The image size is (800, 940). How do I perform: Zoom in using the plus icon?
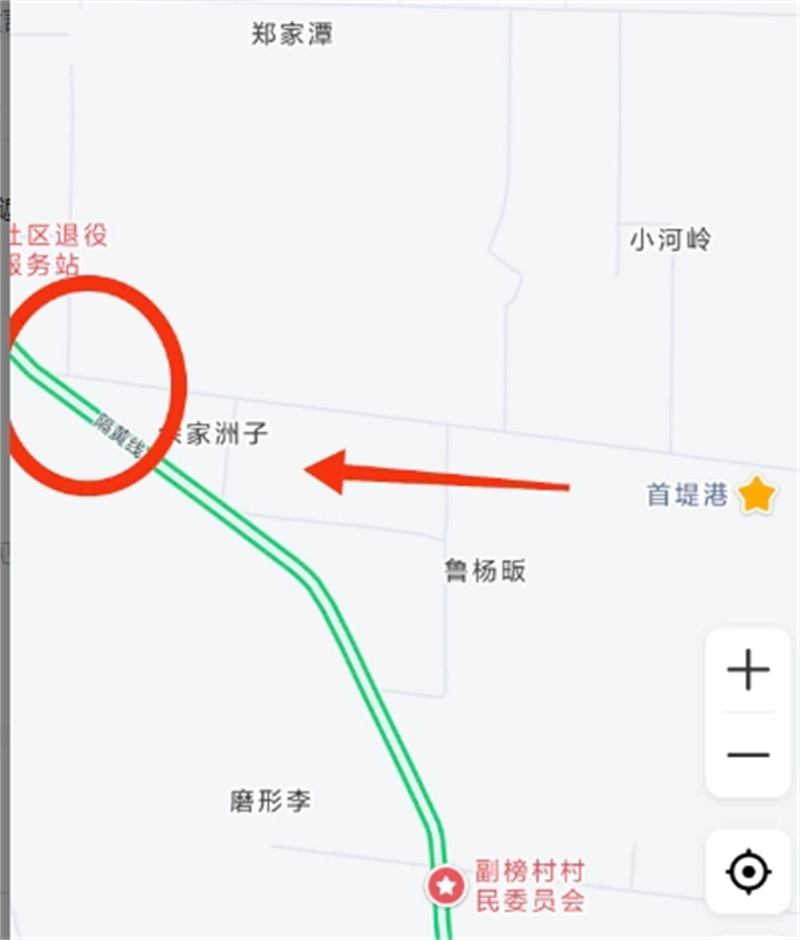coord(747,670)
